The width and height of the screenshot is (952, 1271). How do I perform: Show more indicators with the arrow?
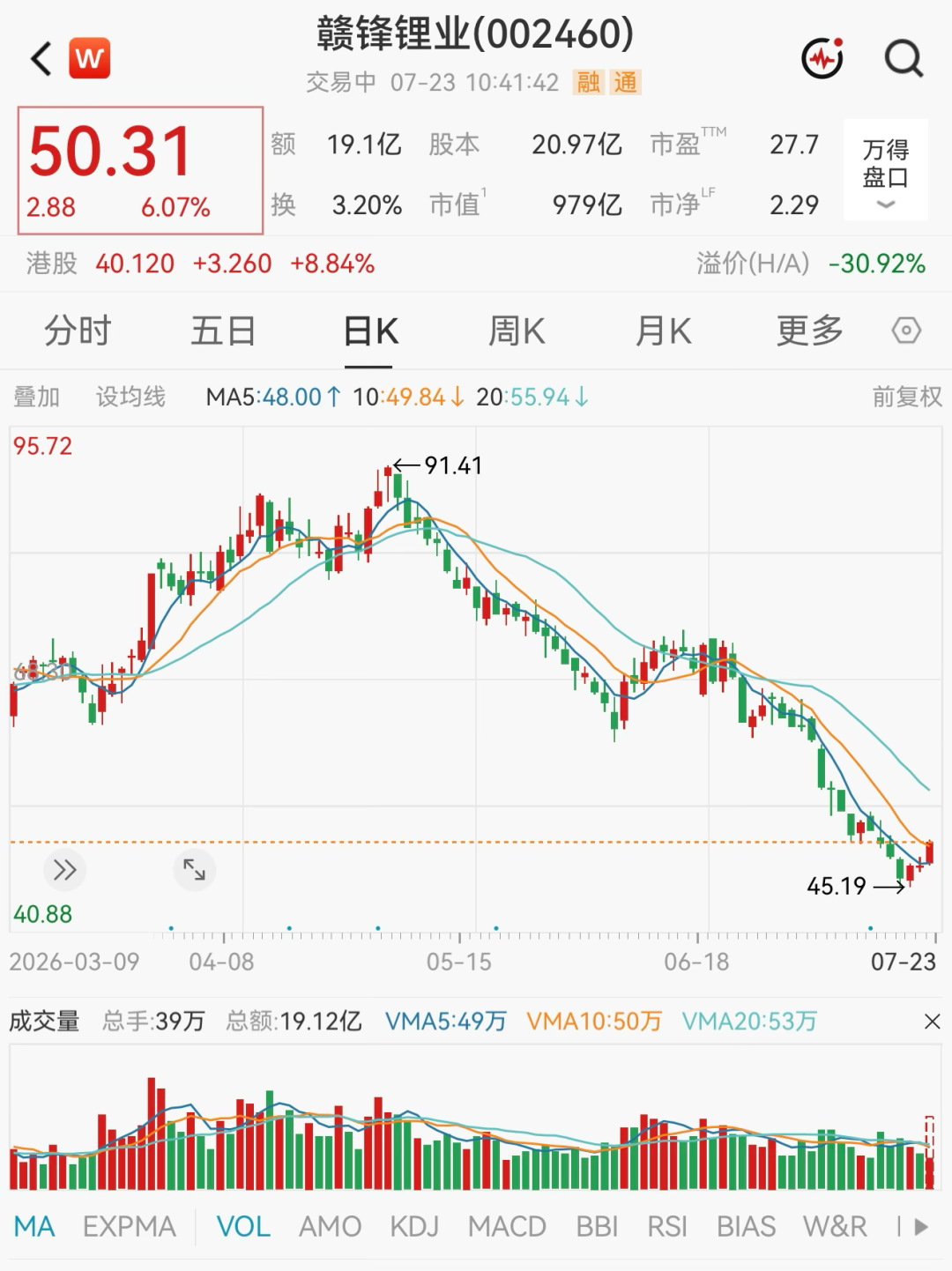coord(921,1226)
